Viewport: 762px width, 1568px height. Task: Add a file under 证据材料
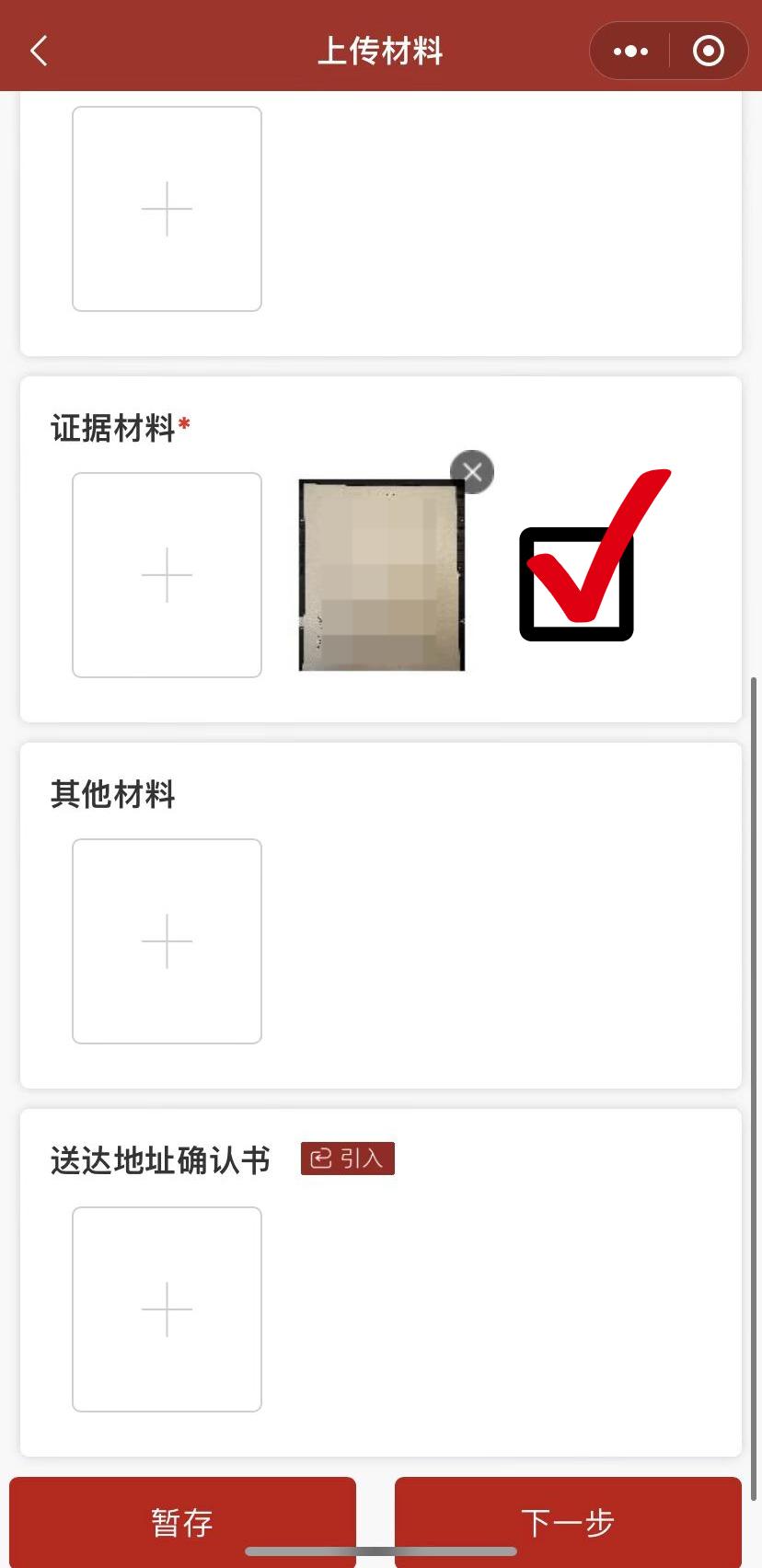(167, 575)
